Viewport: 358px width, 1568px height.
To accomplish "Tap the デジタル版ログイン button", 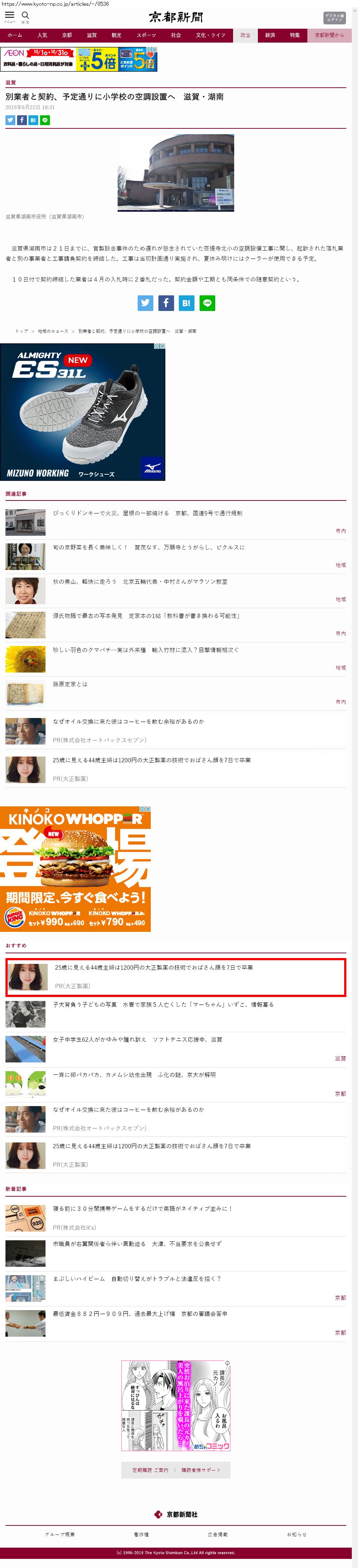I will (334, 18).
